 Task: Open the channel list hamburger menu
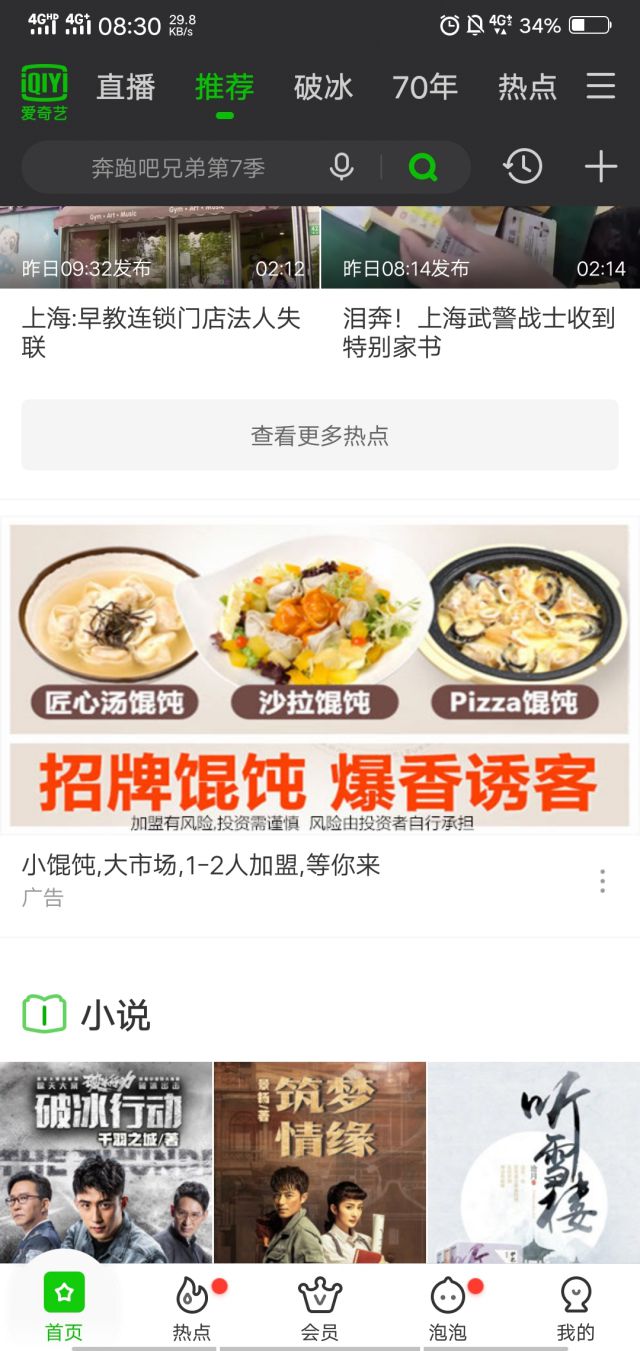pos(601,87)
